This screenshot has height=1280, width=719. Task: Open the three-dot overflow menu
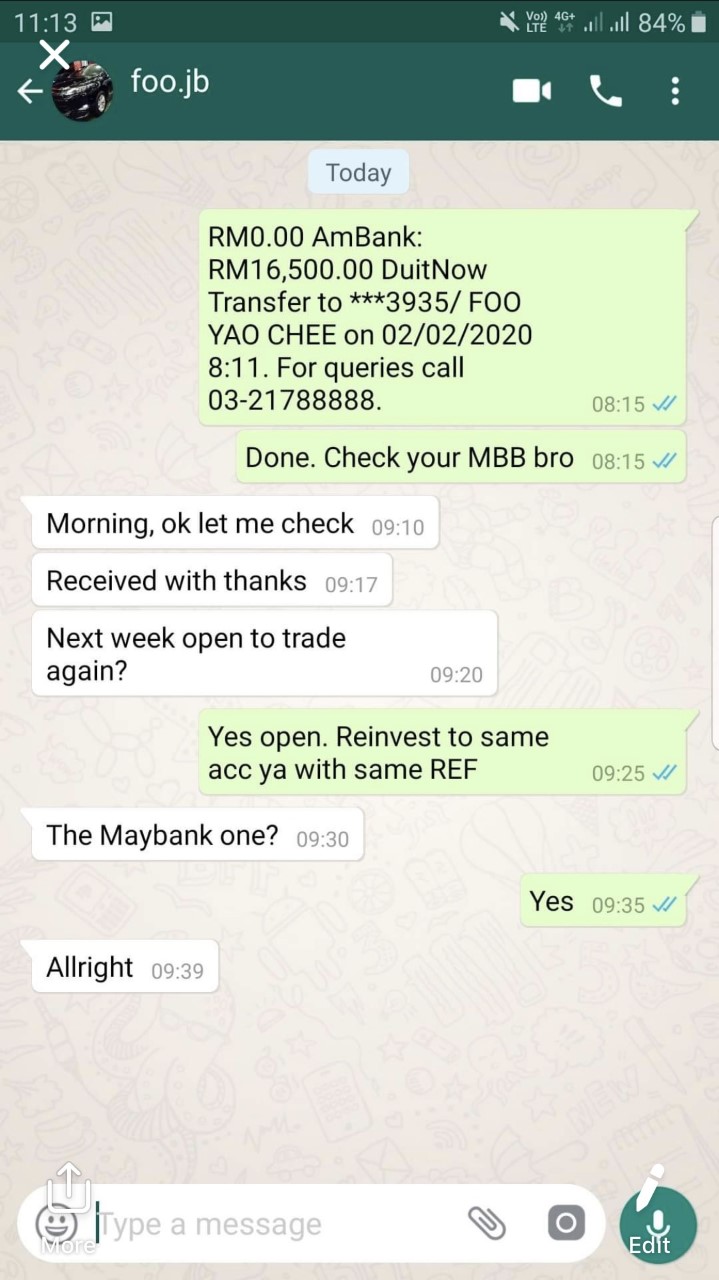(x=675, y=91)
